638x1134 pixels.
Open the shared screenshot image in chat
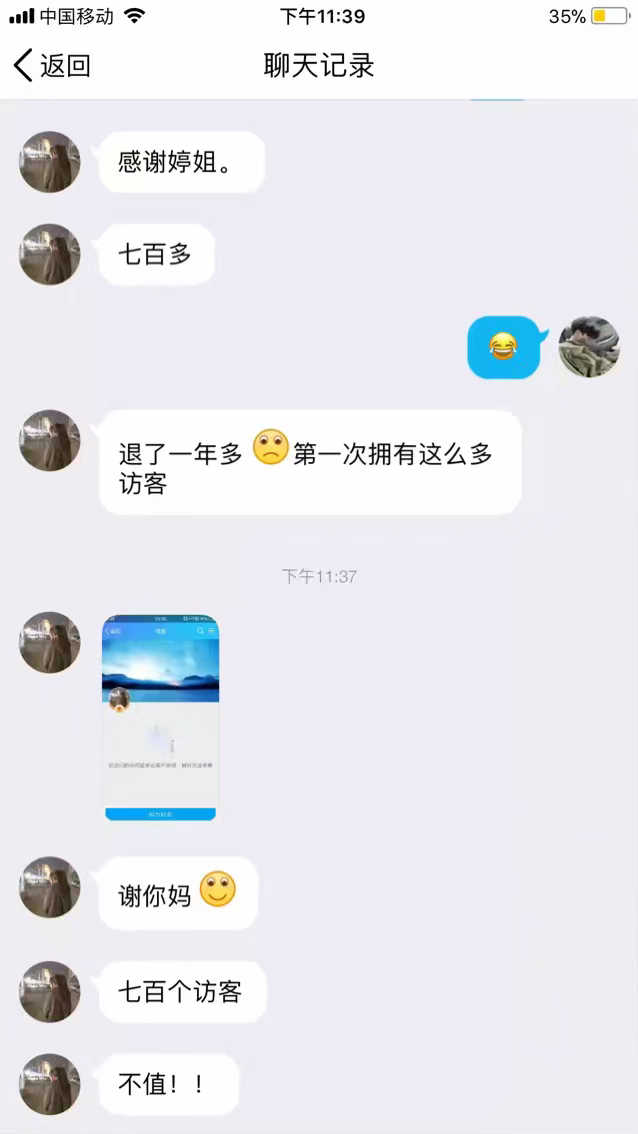coord(160,717)
